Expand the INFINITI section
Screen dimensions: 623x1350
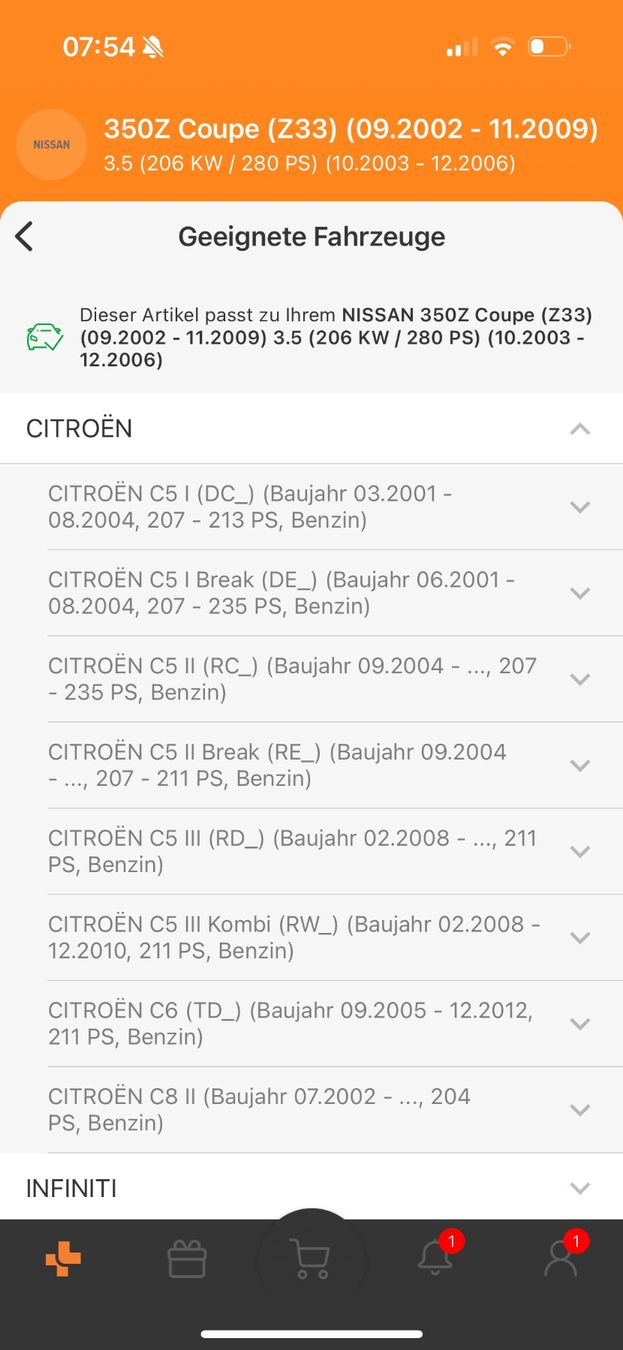tap(580, 1188)
